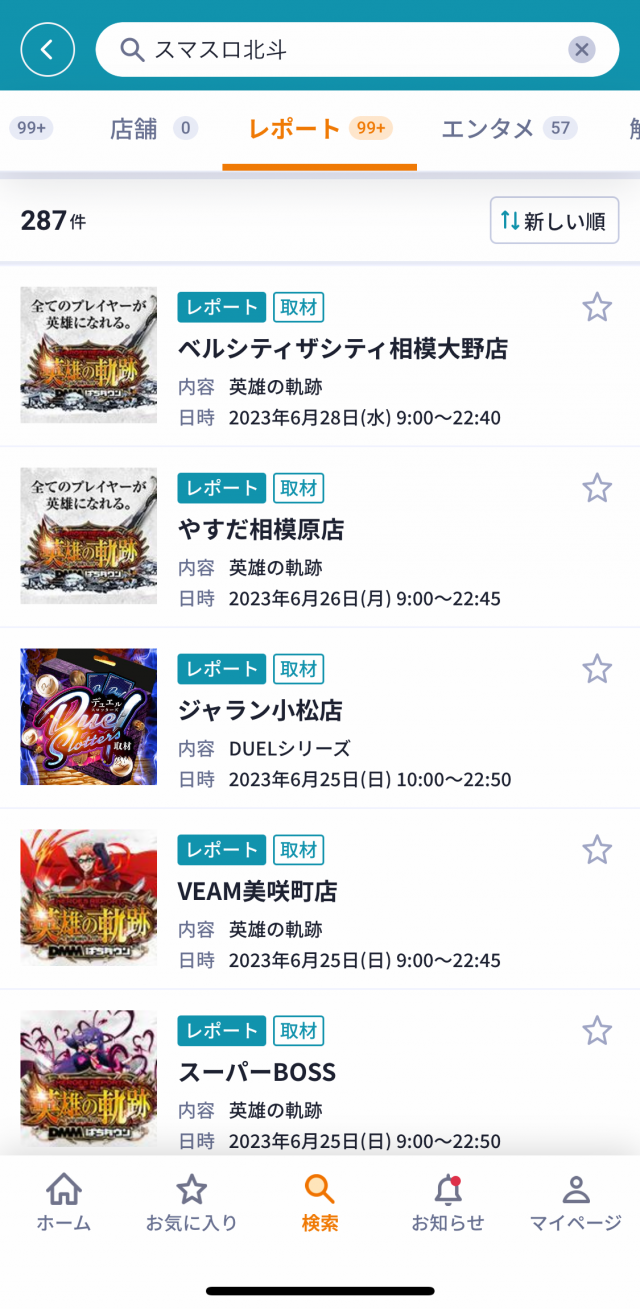Change sort order with 新しい順
The image size is (640, 1309).
554,221
